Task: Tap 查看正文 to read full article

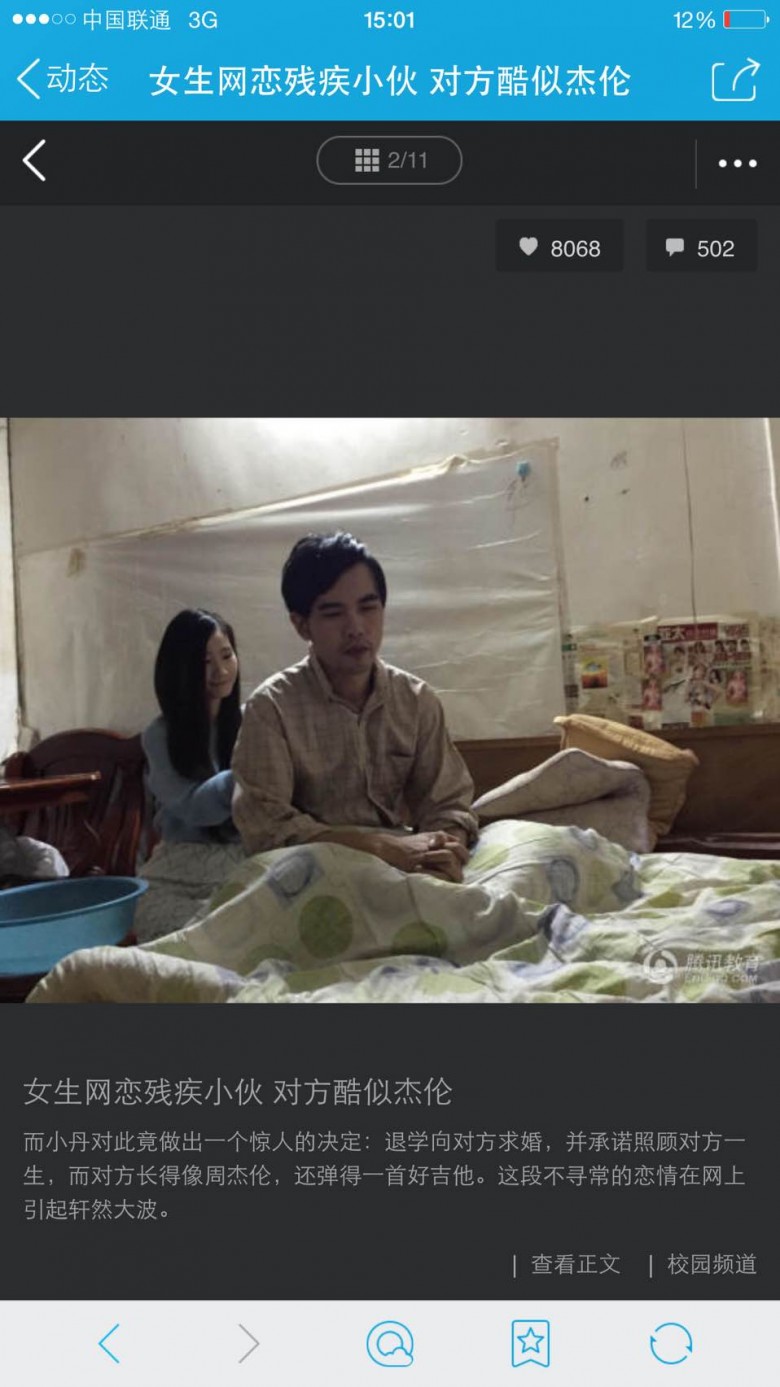Action: click(575, 1264)
